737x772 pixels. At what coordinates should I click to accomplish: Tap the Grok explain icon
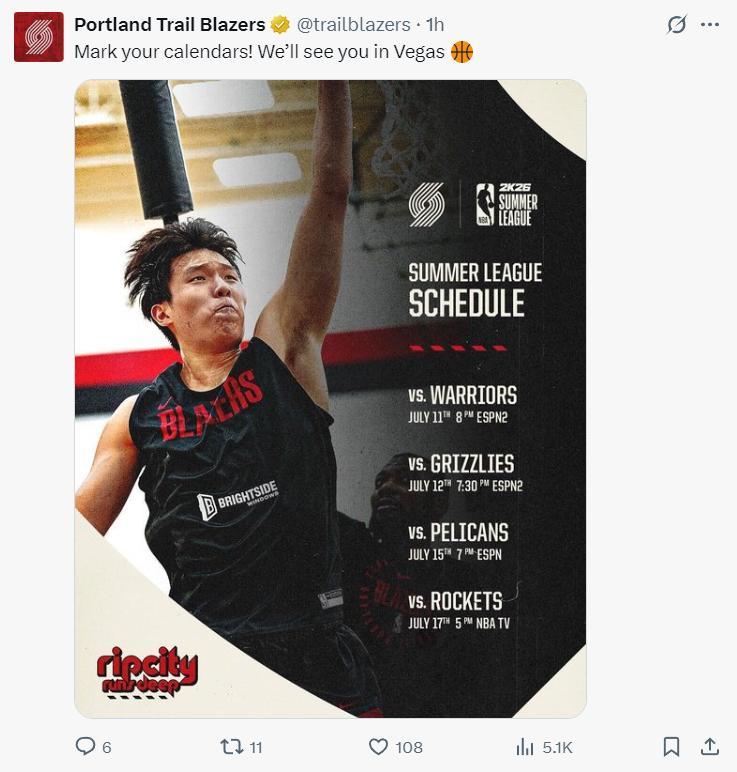(677, 25)
